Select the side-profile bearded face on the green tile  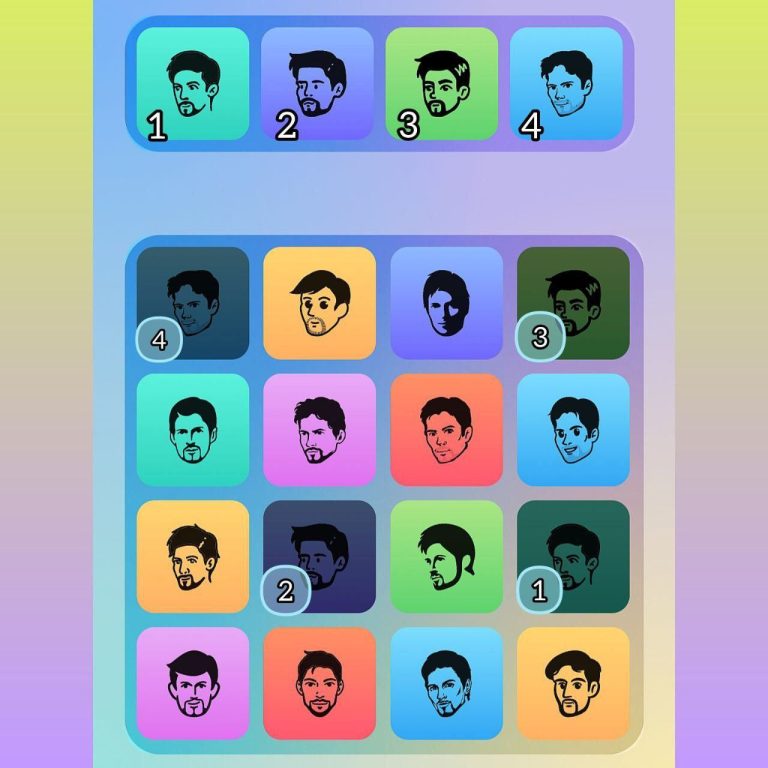(446, 557)
